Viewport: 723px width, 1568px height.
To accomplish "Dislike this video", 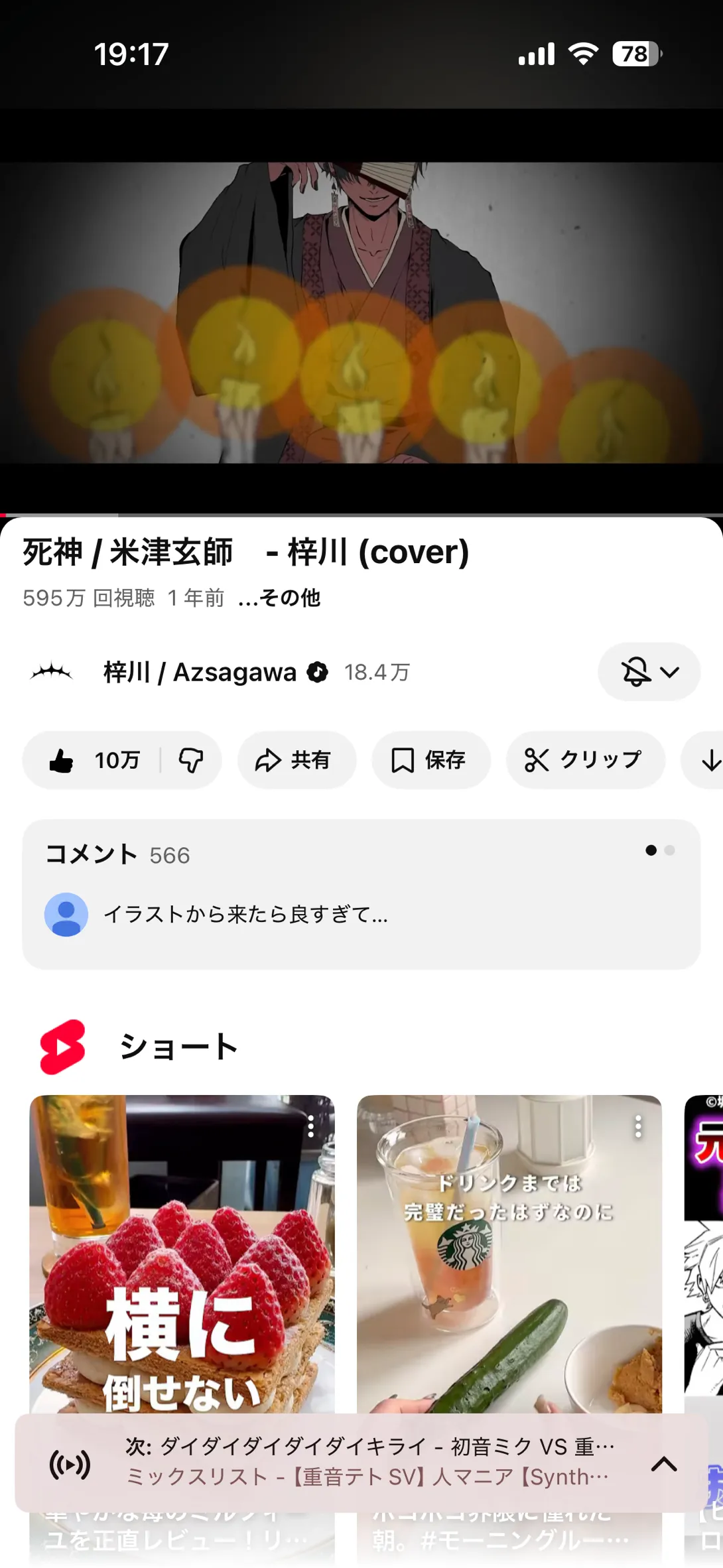I will tap(191, 760).
